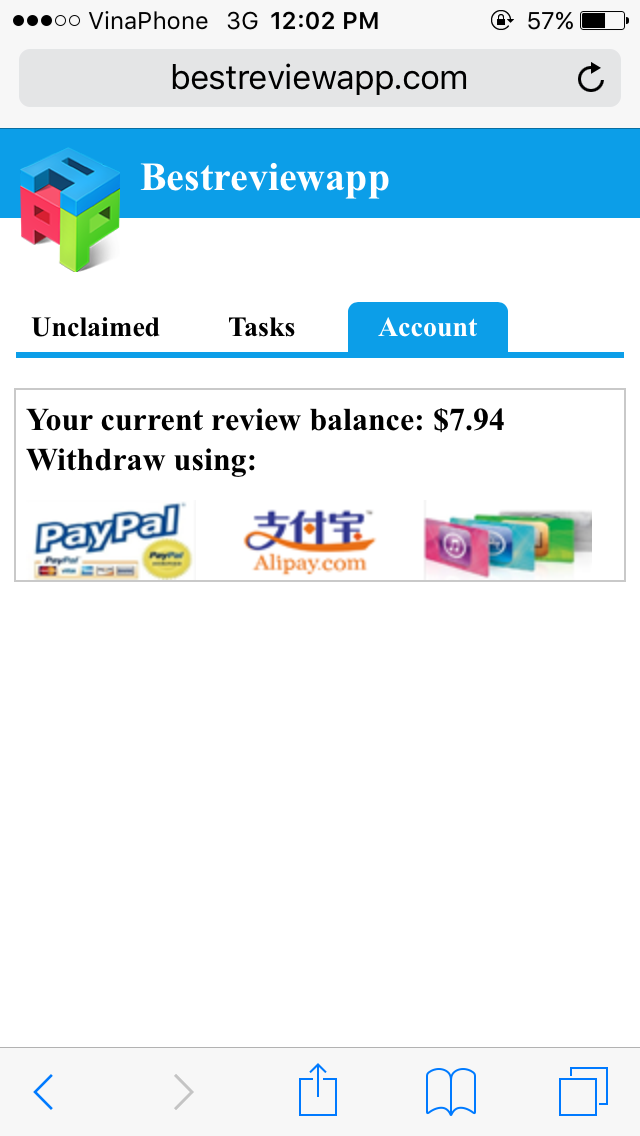This screenshot has height=1136, width=640.
Task: Select the Account tab
Action: [428, 328]
